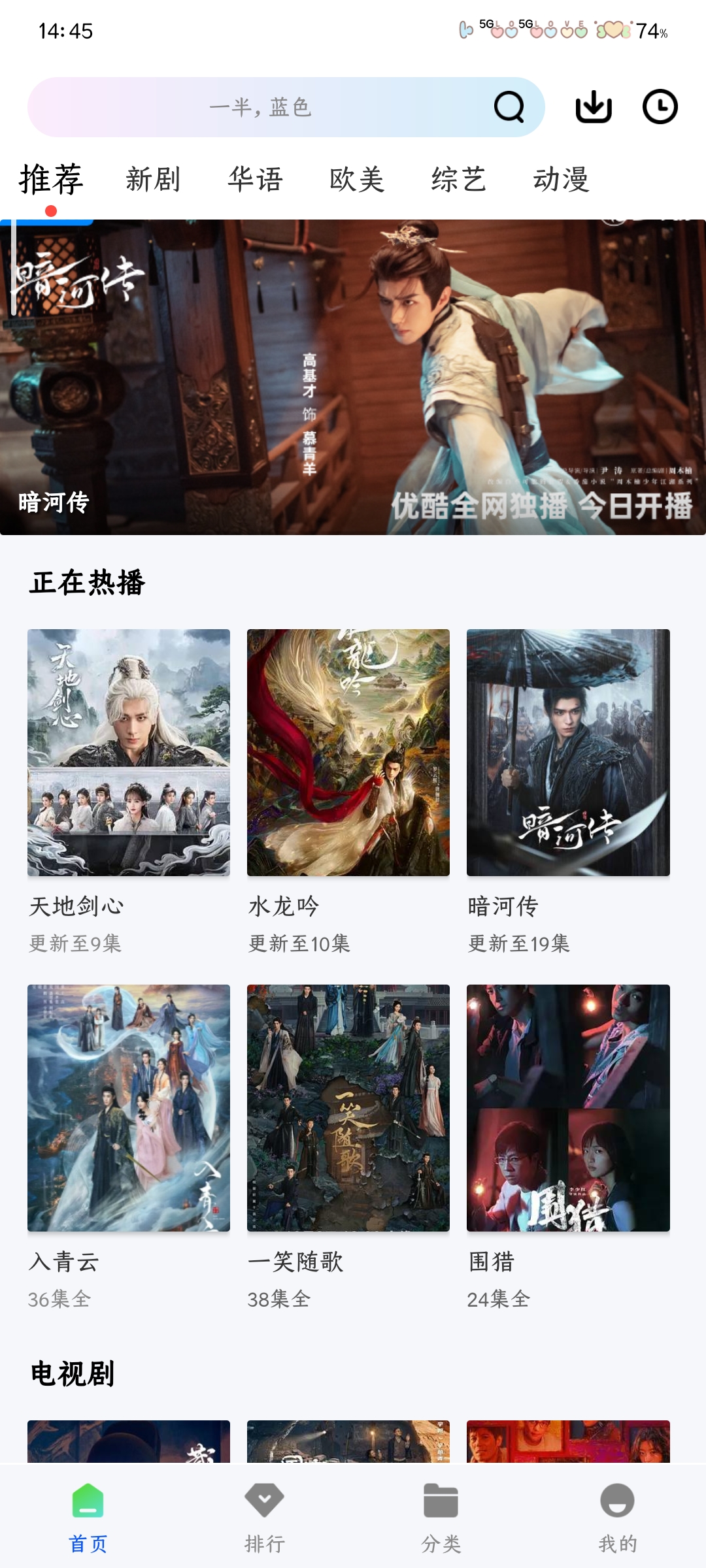706x1568 pixels.
Task: Open 一笑随歌 via its title text
Action: [297, 1262]
